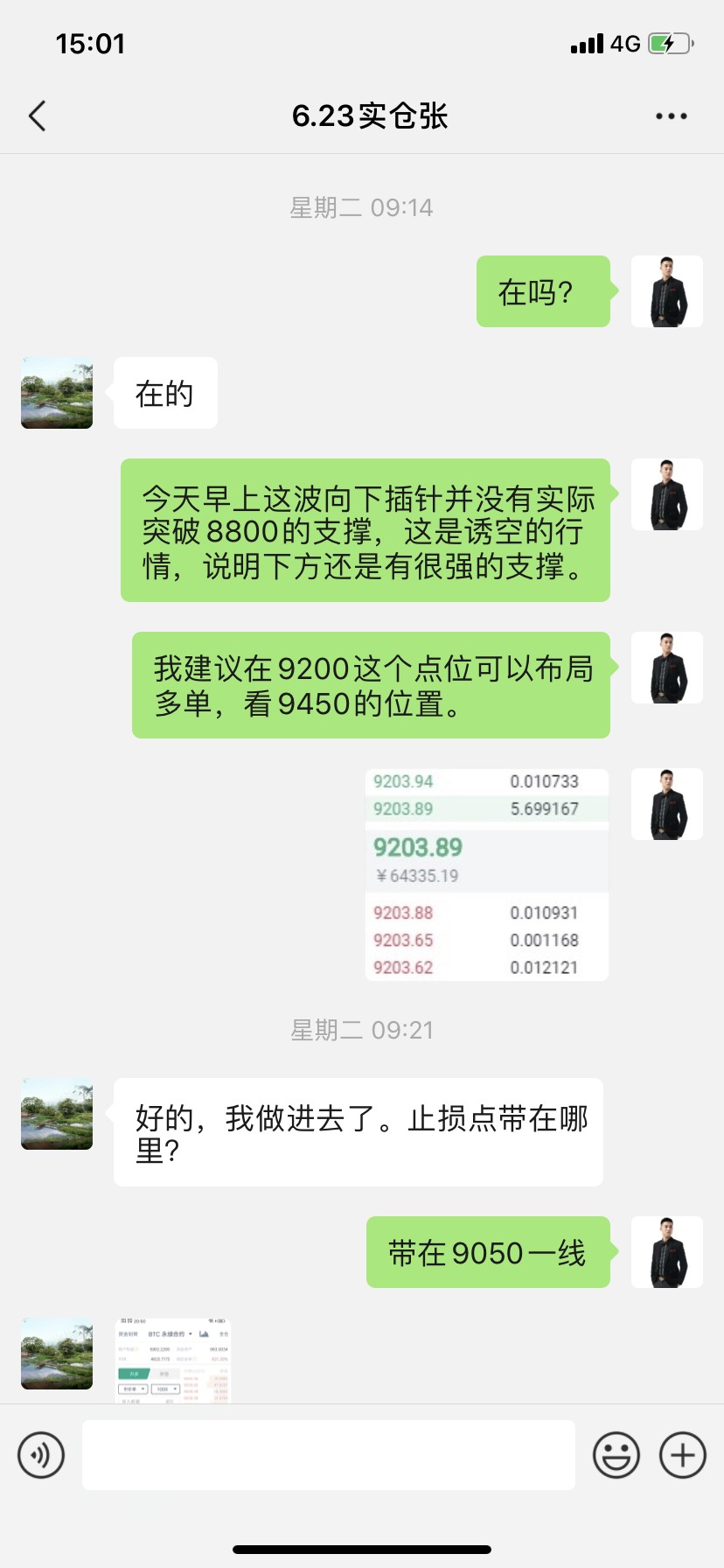
Task: Tap the 星期二 09:14 timestamp
Action: [x=362, y=207]
